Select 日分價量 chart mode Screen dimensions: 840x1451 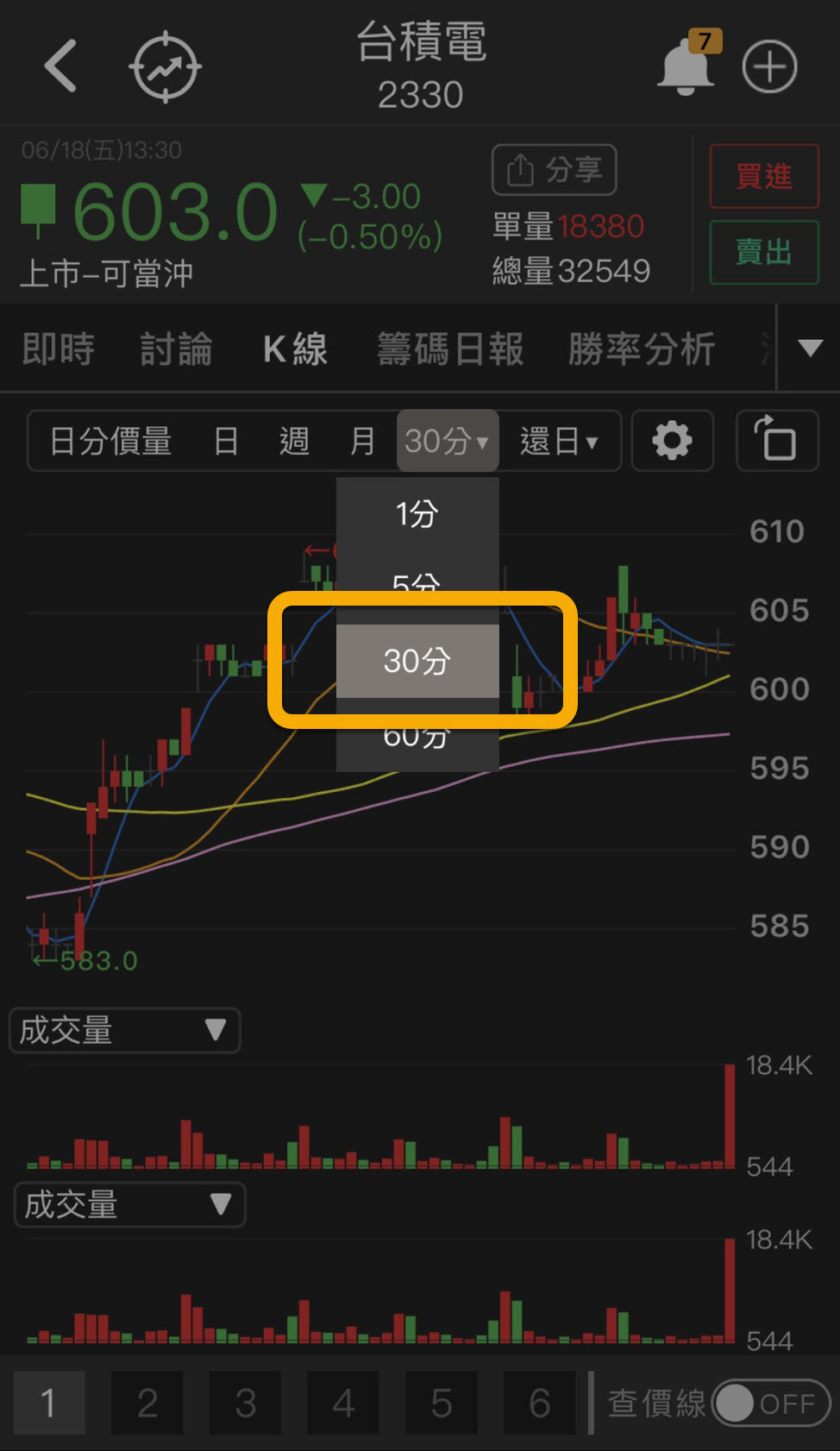110,441
